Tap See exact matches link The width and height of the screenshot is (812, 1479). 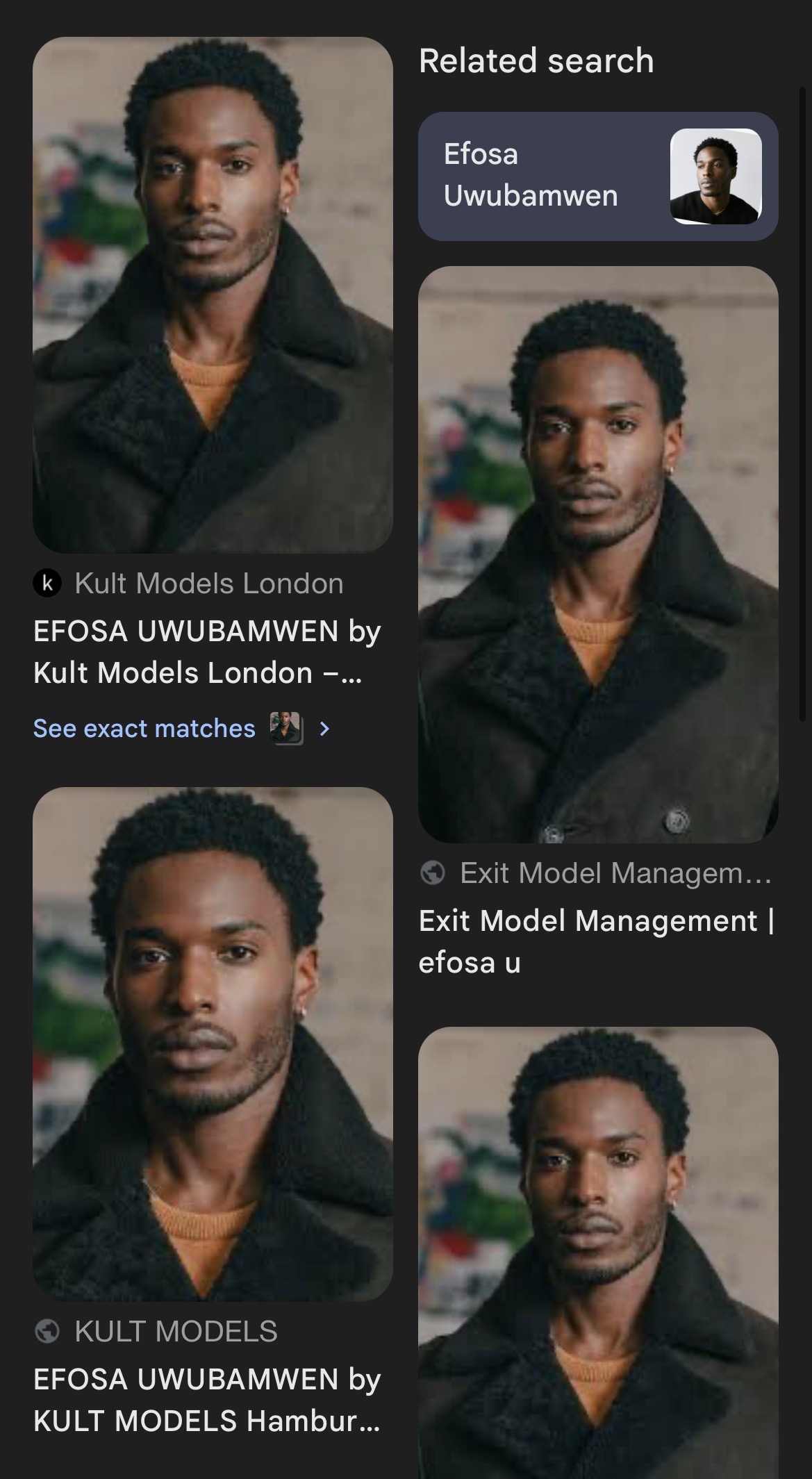[x=144, y=729]
